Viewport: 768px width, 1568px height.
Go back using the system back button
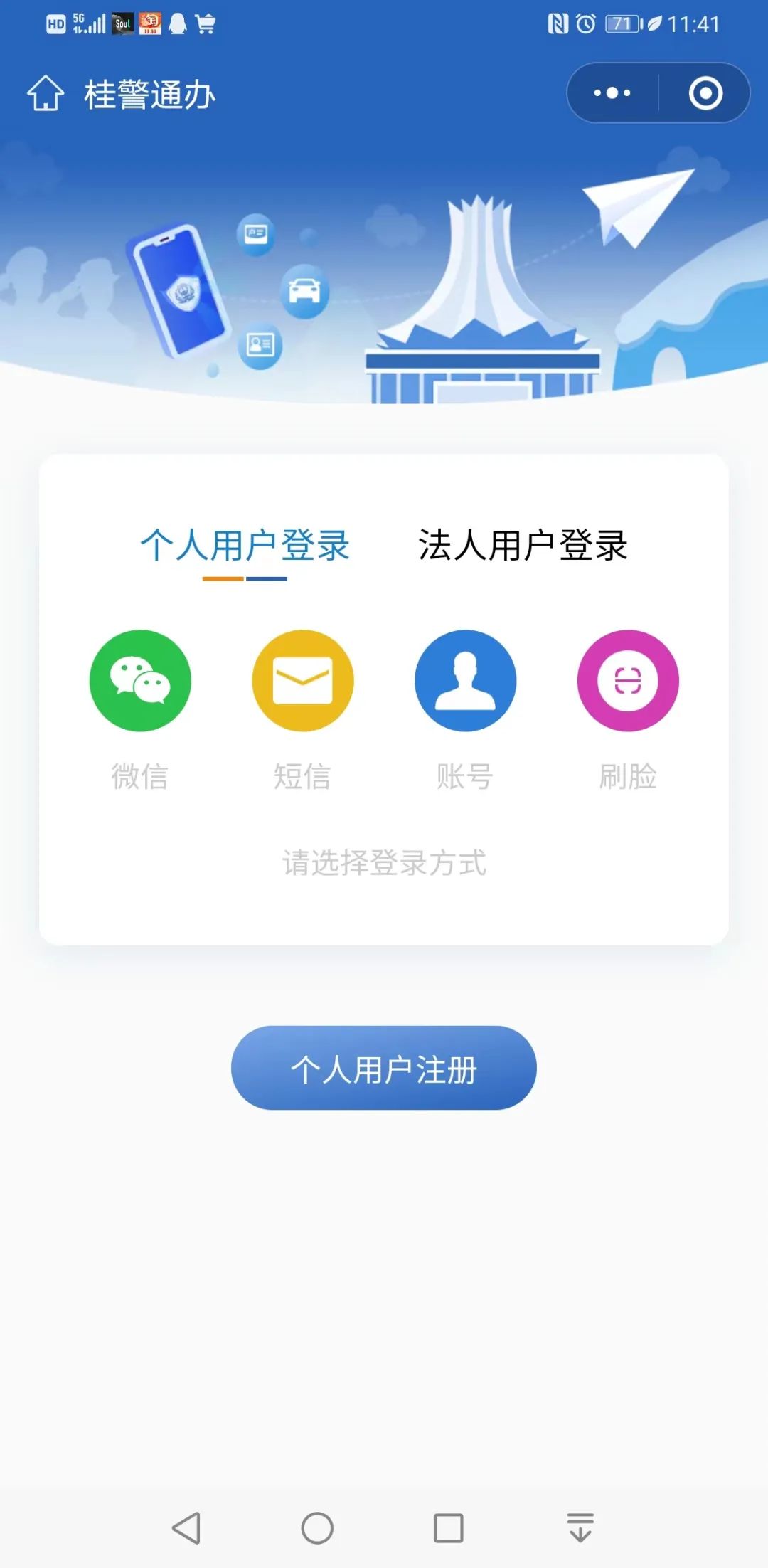[186, 1527]
